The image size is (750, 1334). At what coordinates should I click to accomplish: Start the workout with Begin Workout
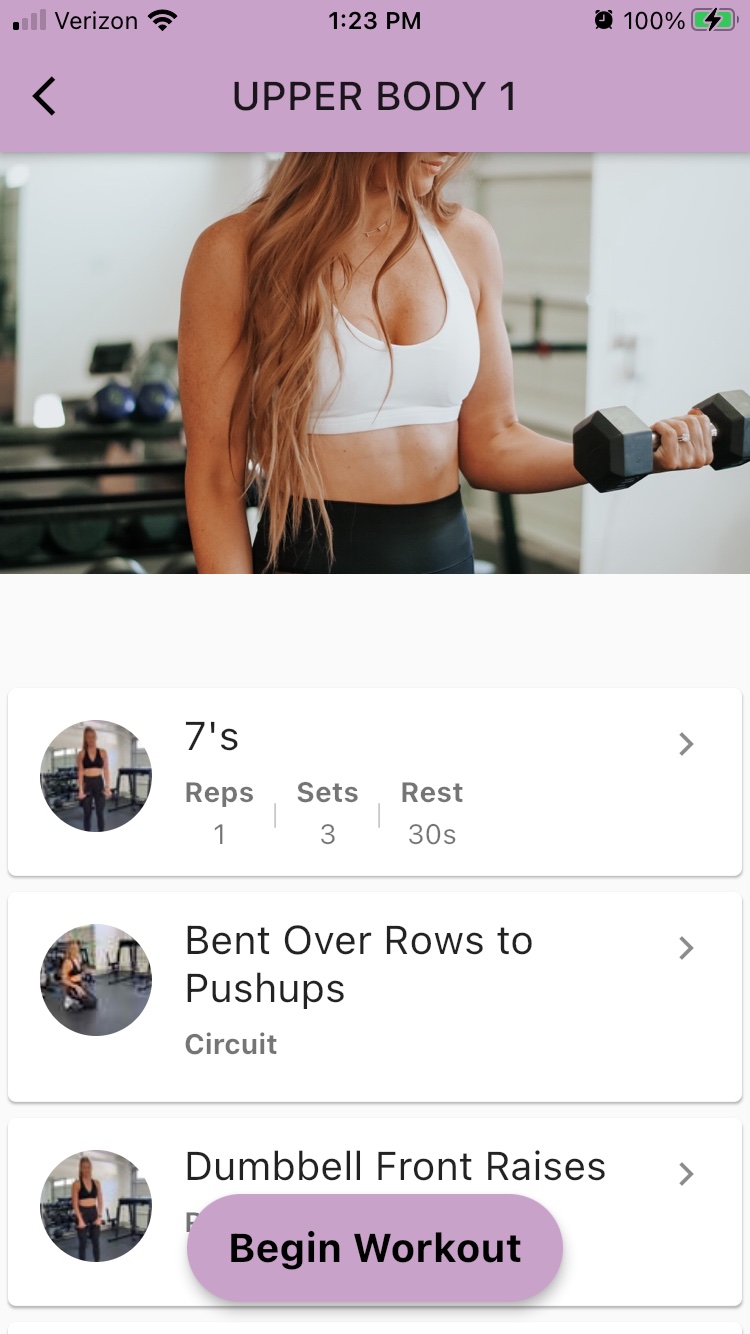click(375, 1248)
